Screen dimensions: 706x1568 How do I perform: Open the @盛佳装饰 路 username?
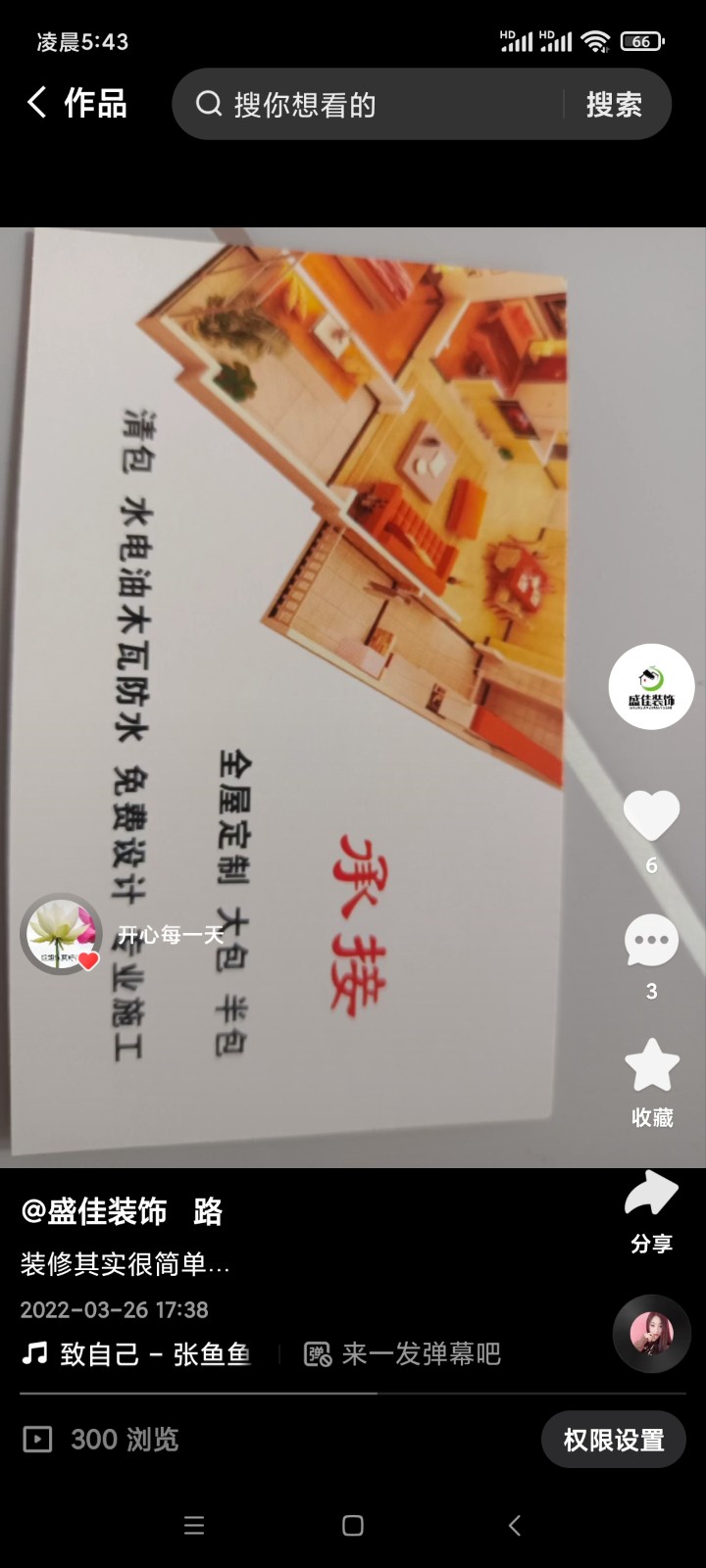(123, 1212)
